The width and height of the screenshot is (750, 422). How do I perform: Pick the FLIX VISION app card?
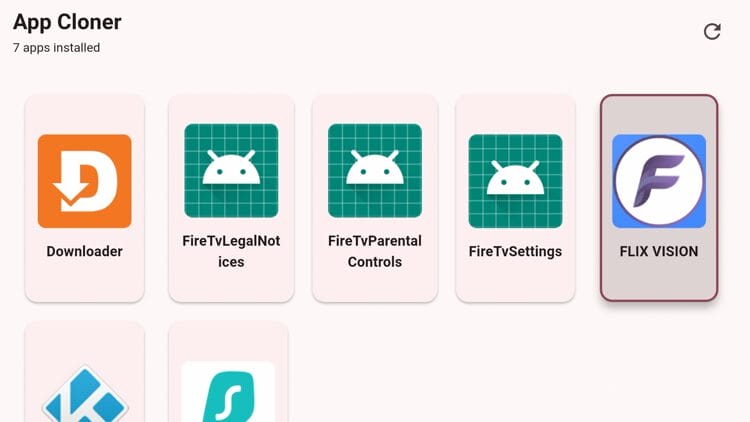[x=659, y=198]
